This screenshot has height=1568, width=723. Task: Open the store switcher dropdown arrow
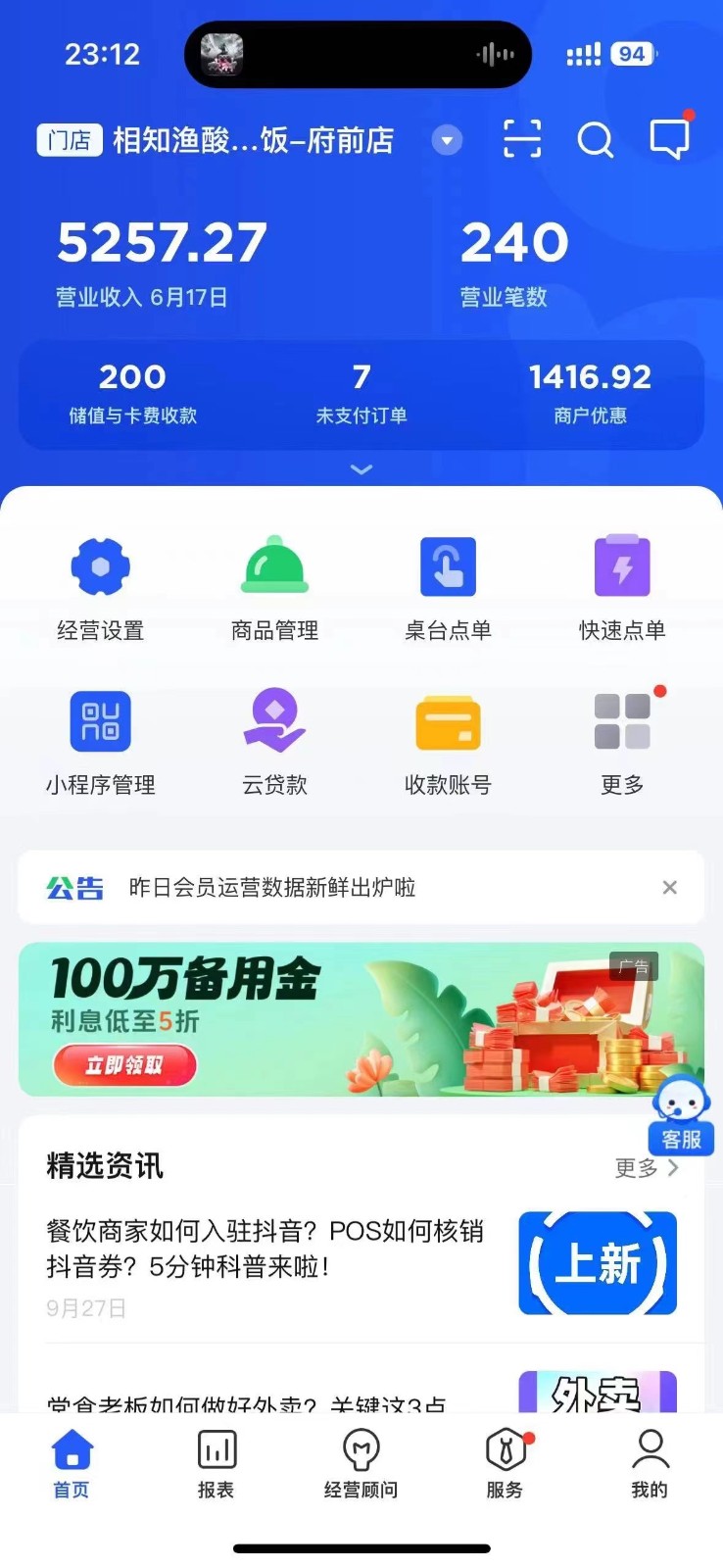pyautogui.click(x=447, y=141)
